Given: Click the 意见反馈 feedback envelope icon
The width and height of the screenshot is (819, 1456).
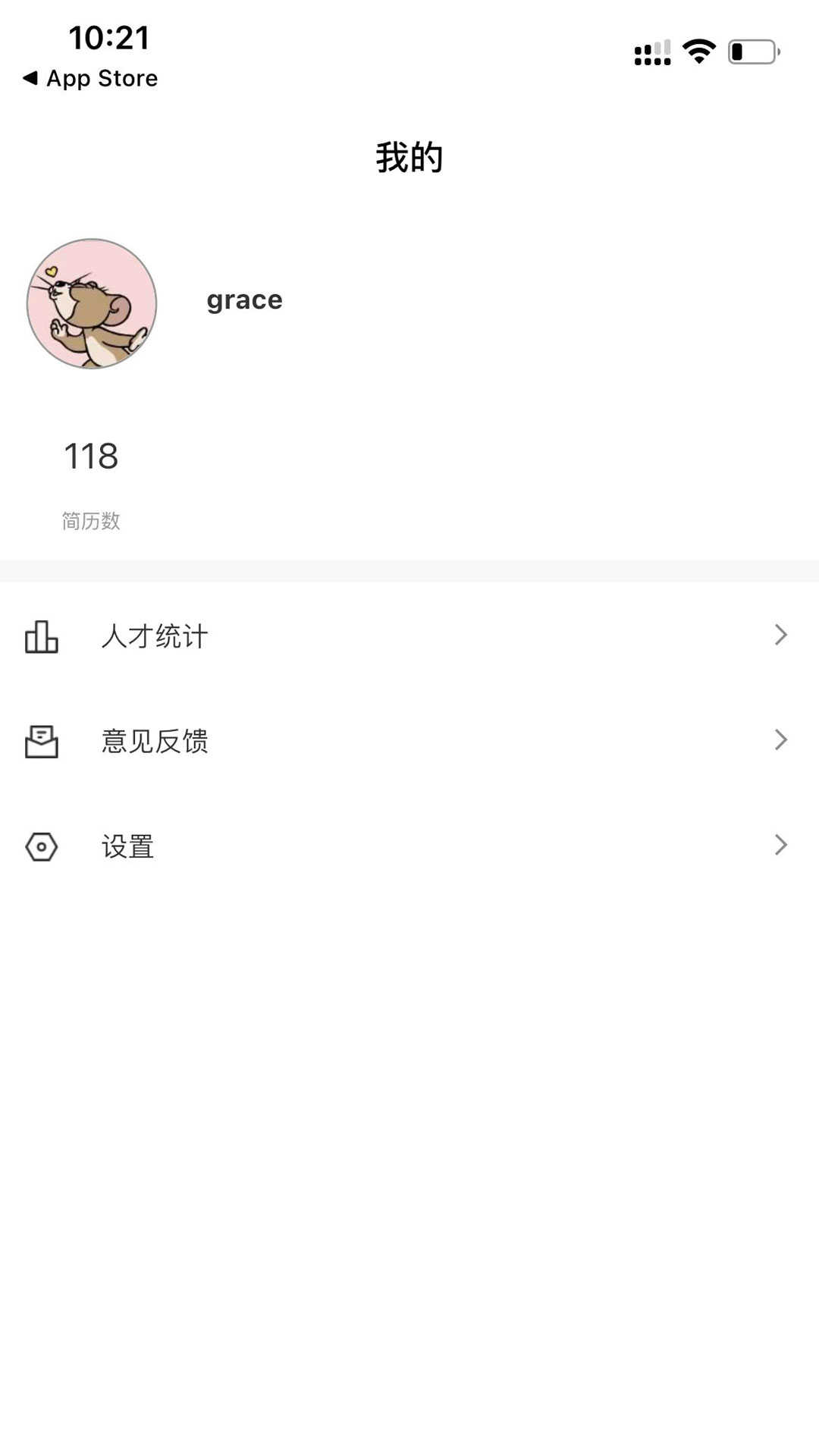Looking at the screenshot, I should click(41, 742).
